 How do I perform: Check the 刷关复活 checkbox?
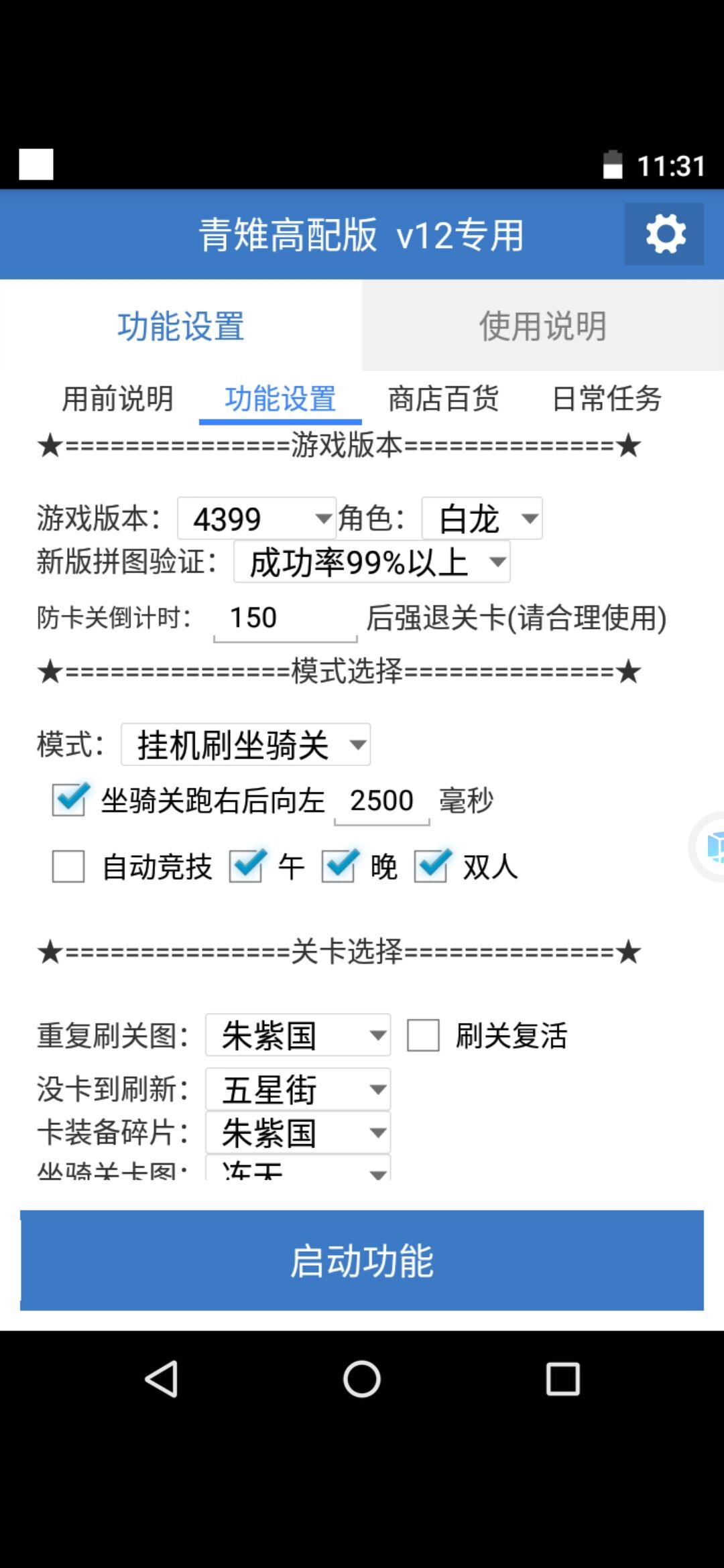(424, 1035)
